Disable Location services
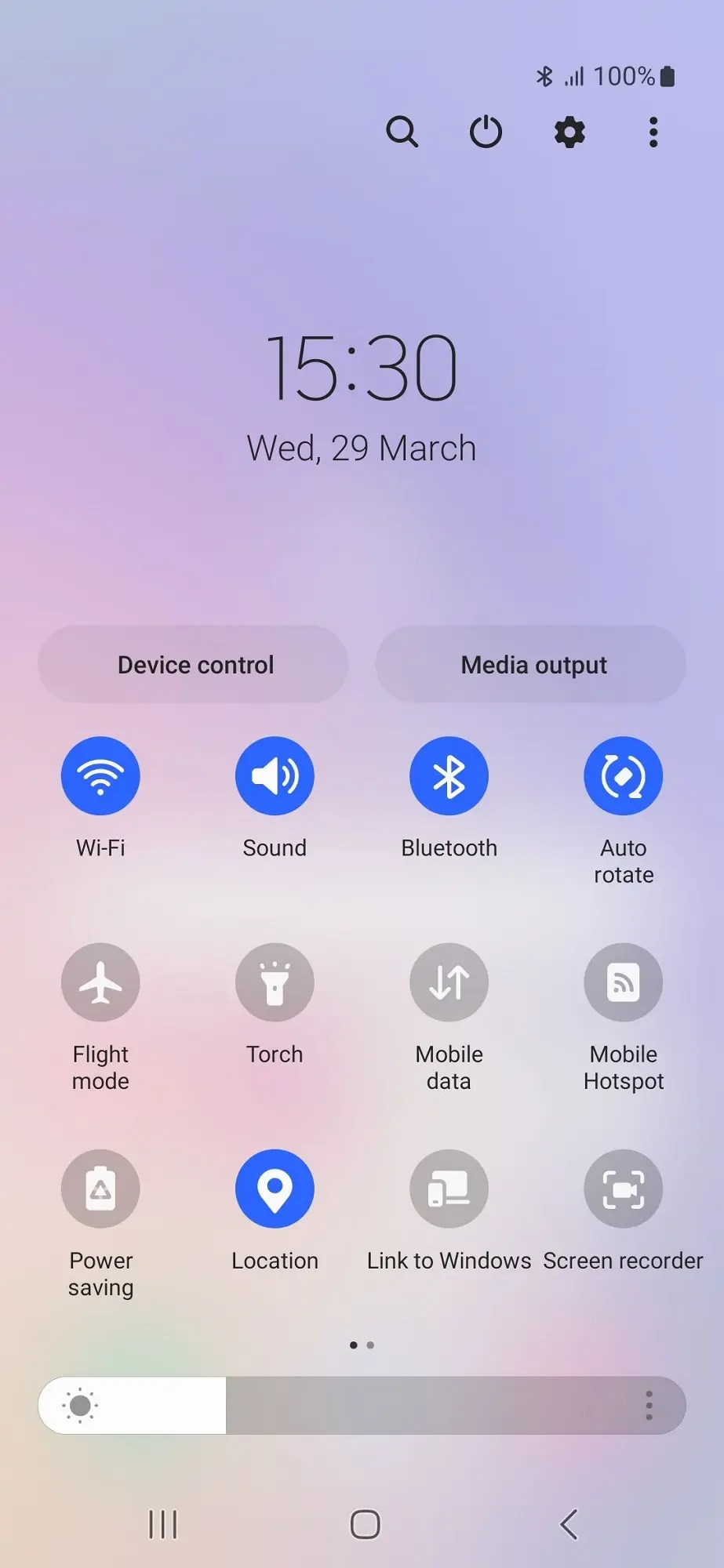Screen dimensions: 724x1568 (x=275, y=1188)
